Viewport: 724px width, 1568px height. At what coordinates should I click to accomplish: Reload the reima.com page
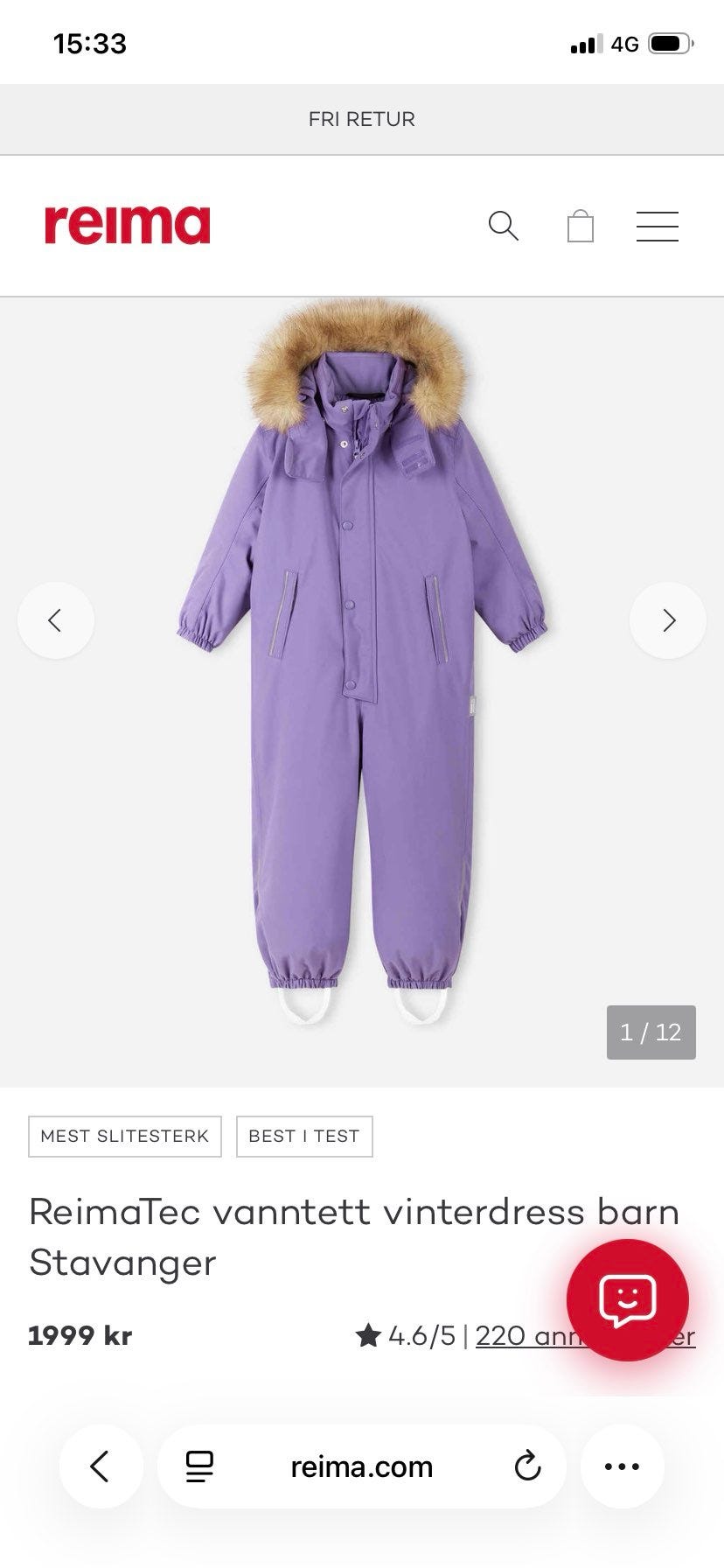pos(527,1466)
